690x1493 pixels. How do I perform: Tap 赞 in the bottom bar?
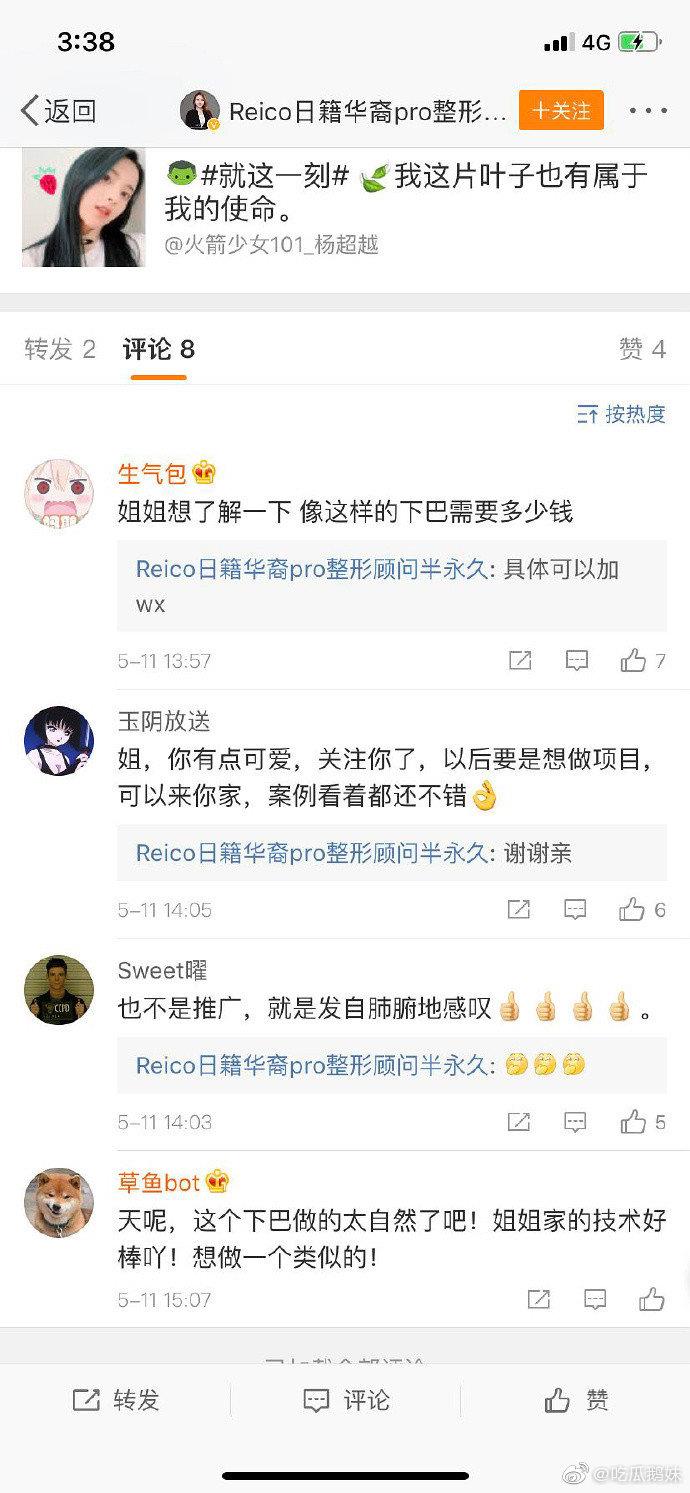(x=576, y=1400)
